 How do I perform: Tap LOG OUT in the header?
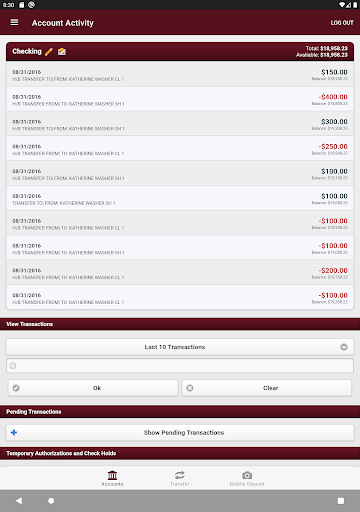tap(342, 23)
